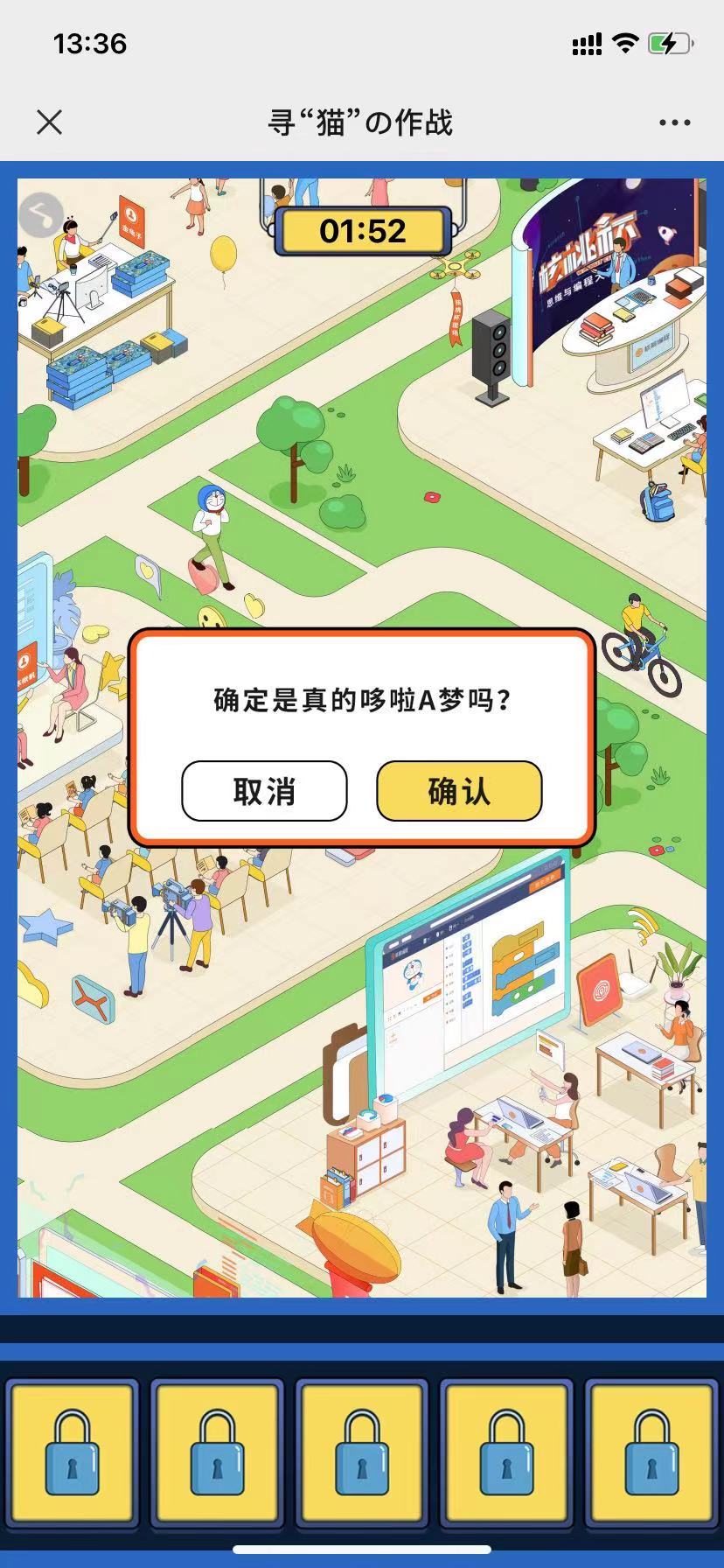724x1568 pixels.
Task: Close the 寻"猫"の作战 page
Action: [x=50, y=122]
